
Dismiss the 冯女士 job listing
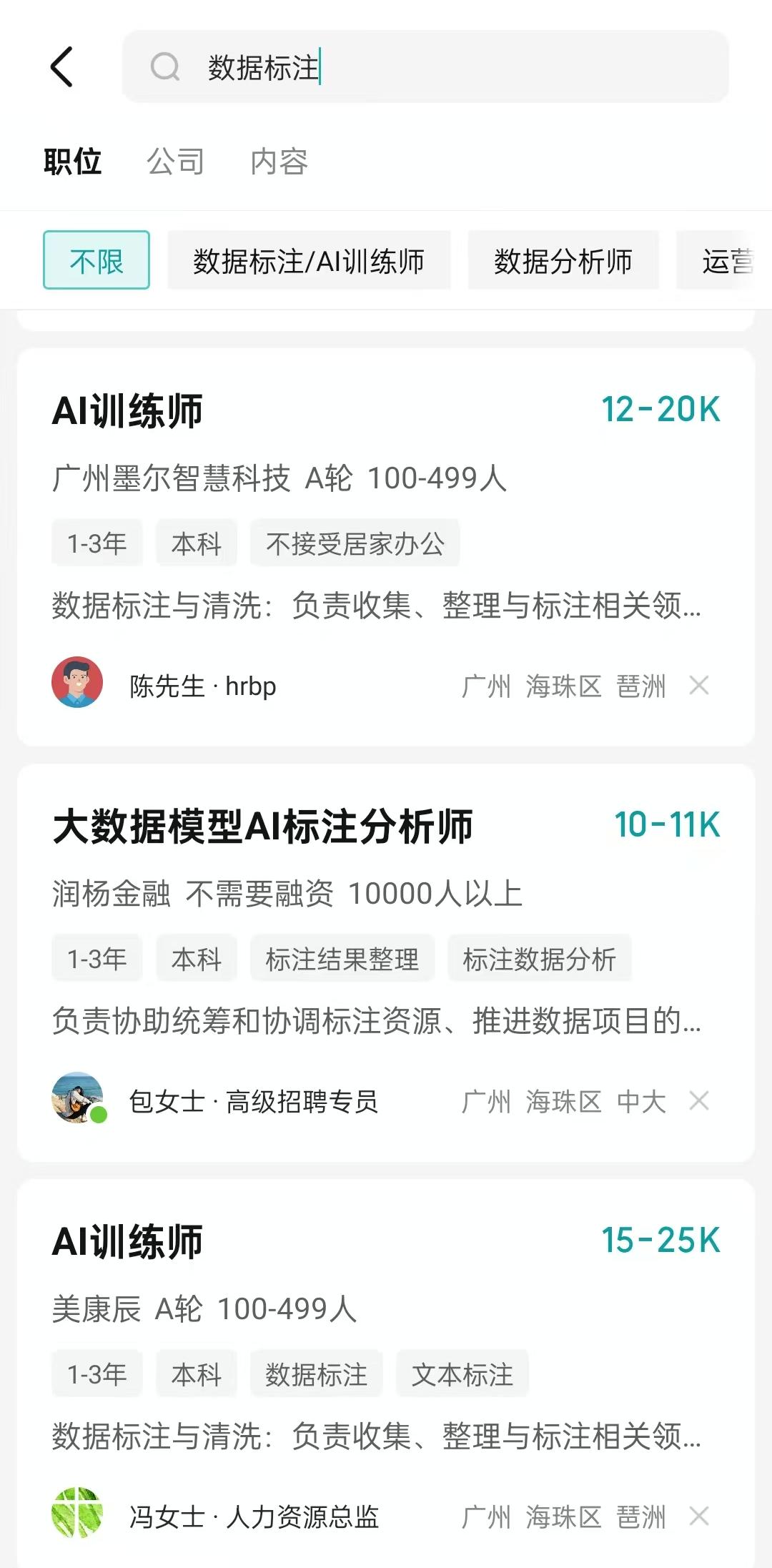pyautogui.click(x=699, y=1516)
